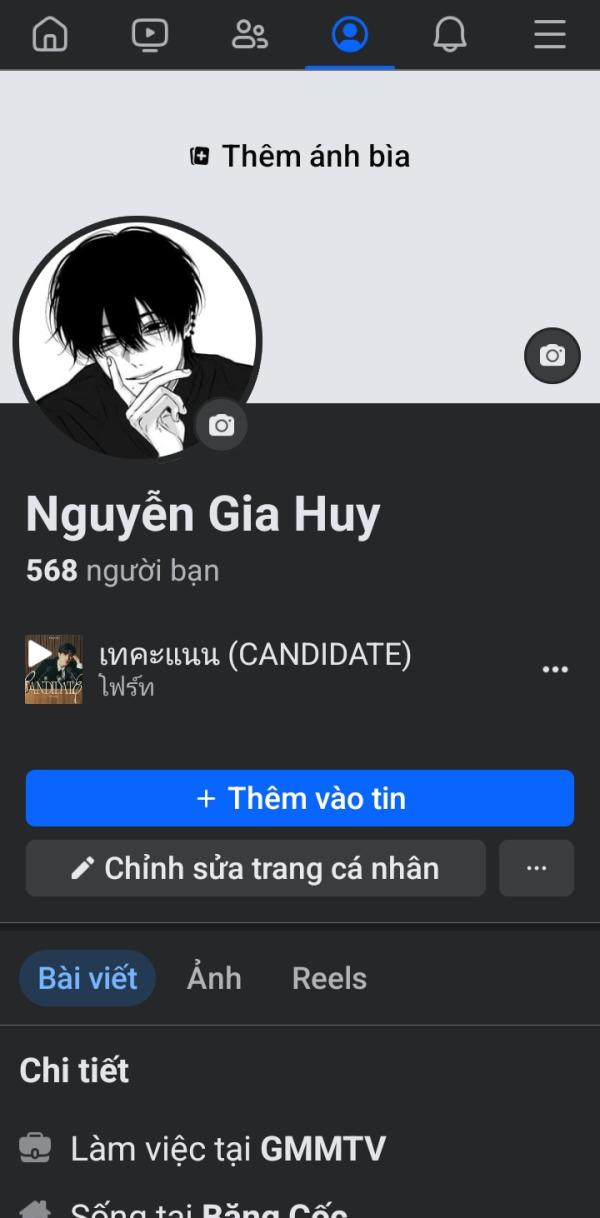Open options for the CANDIDATE music
Viewport: 600px width, 1218px height.
555,669
